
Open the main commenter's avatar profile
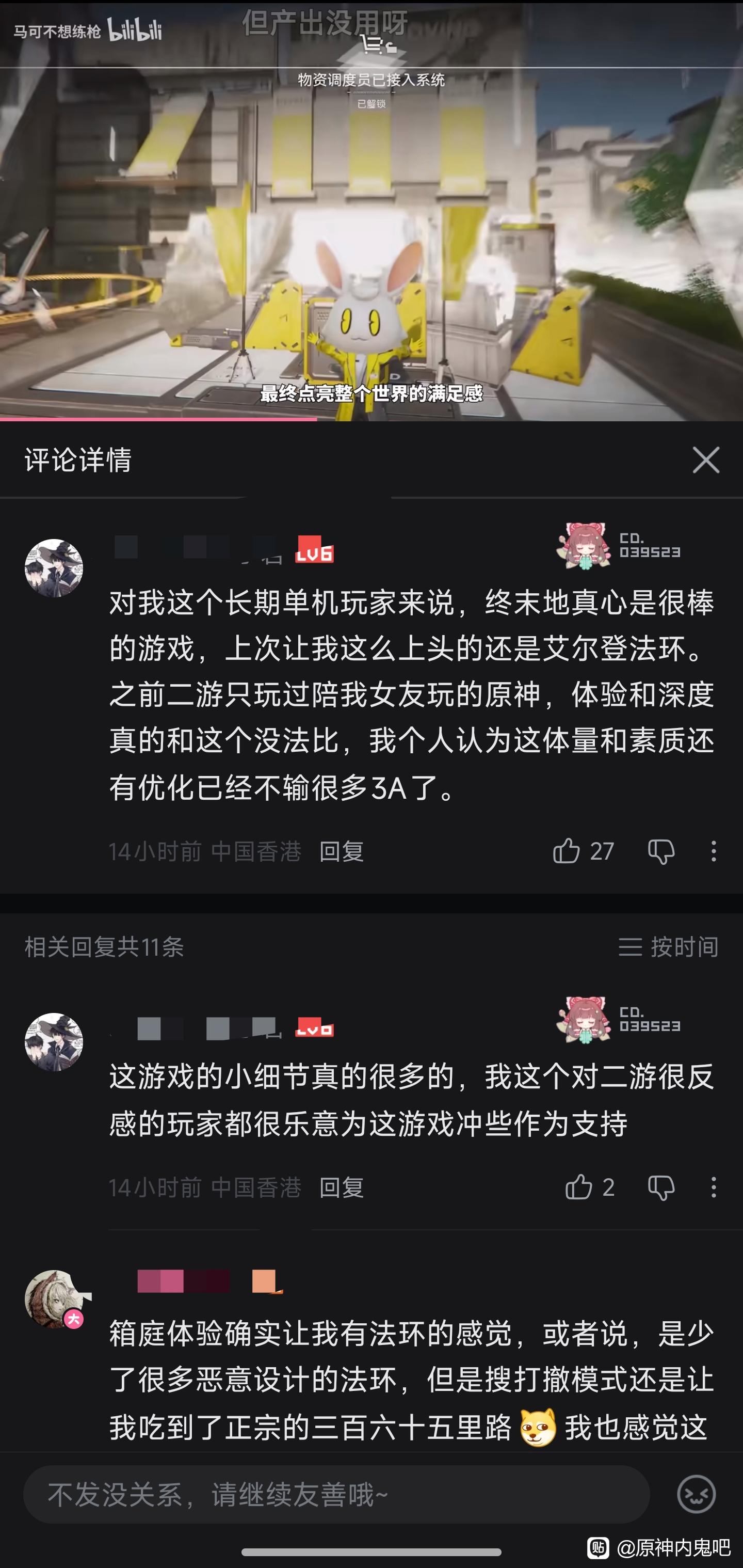click(54, 568)
